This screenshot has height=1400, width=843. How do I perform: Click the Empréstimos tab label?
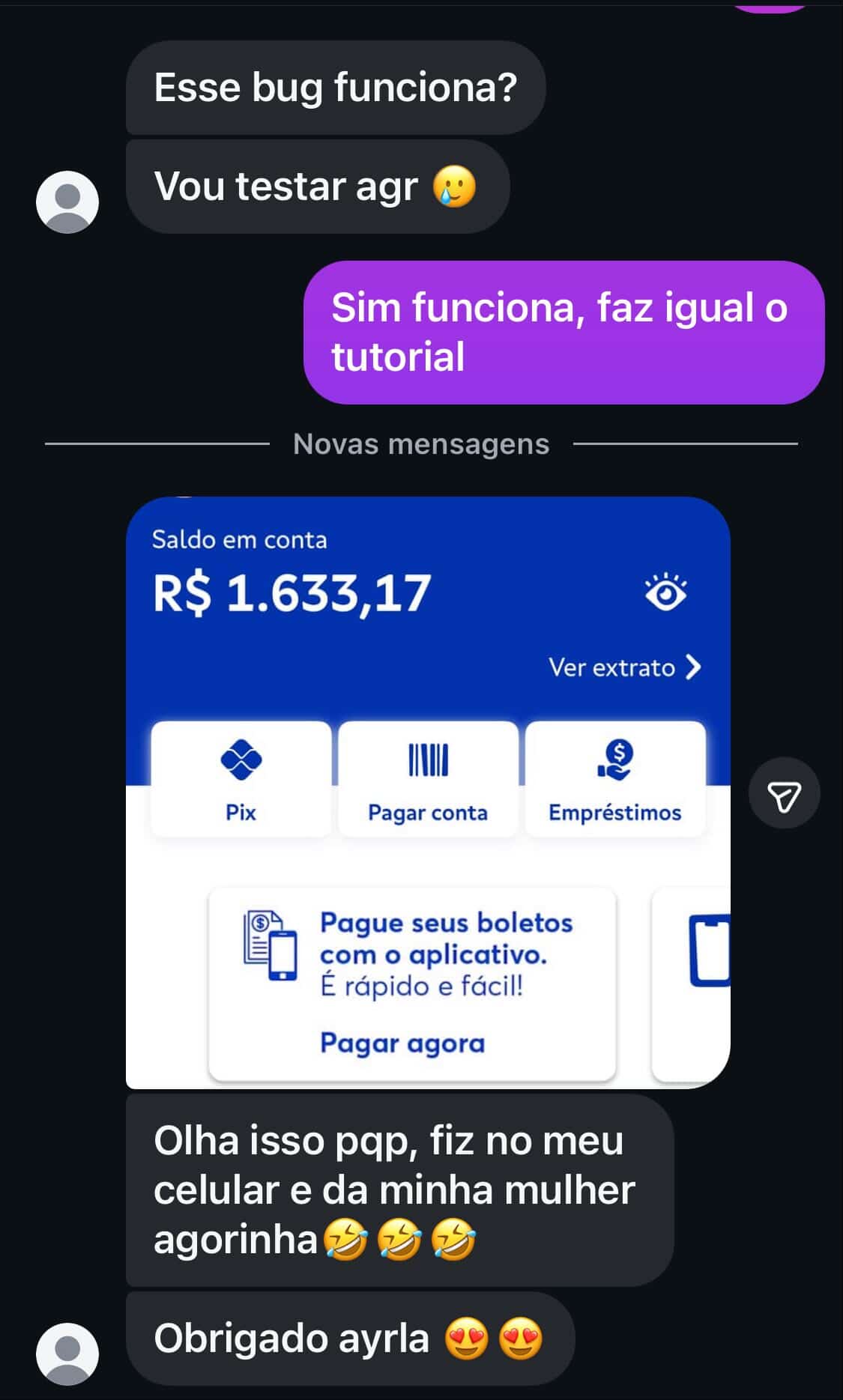click(615, 810)
